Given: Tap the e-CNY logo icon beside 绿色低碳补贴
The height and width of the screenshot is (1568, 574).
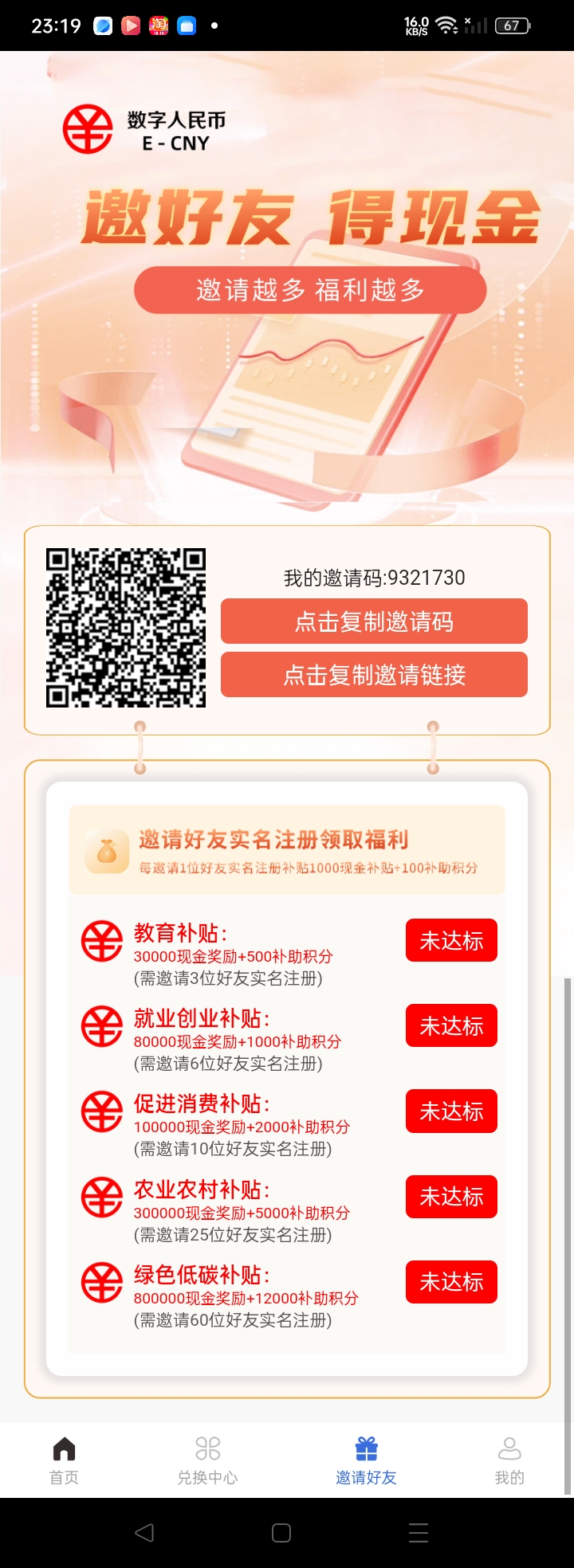Looking at the screenshot, I should click(102, 1282).
